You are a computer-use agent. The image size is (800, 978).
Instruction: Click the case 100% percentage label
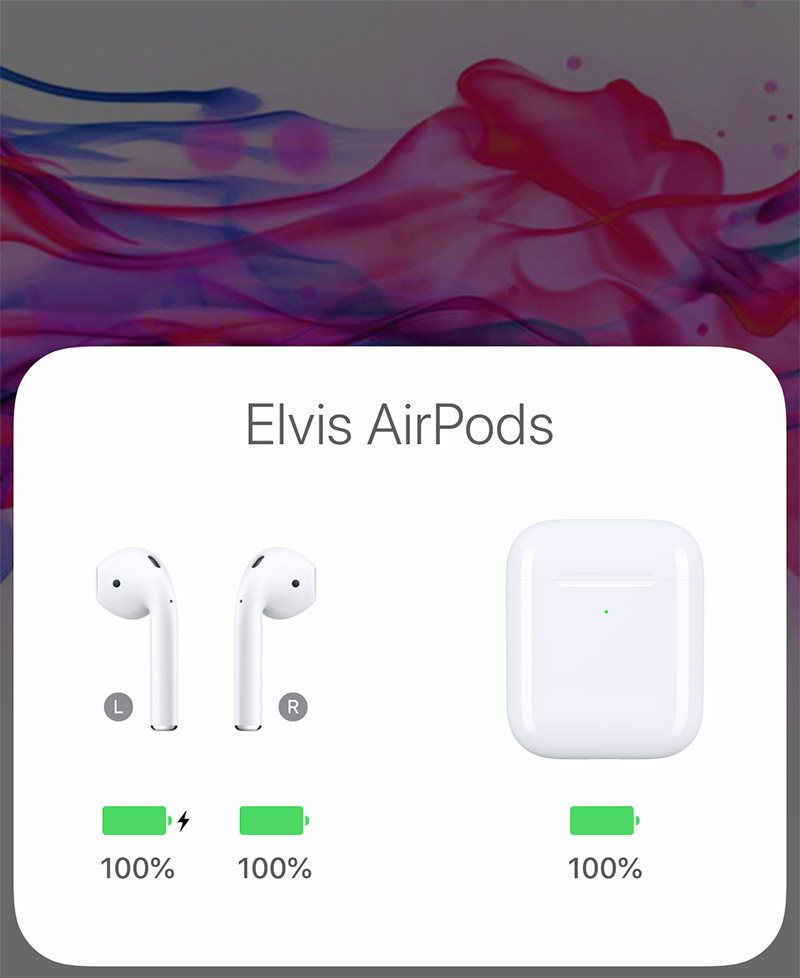coord(604,868)
